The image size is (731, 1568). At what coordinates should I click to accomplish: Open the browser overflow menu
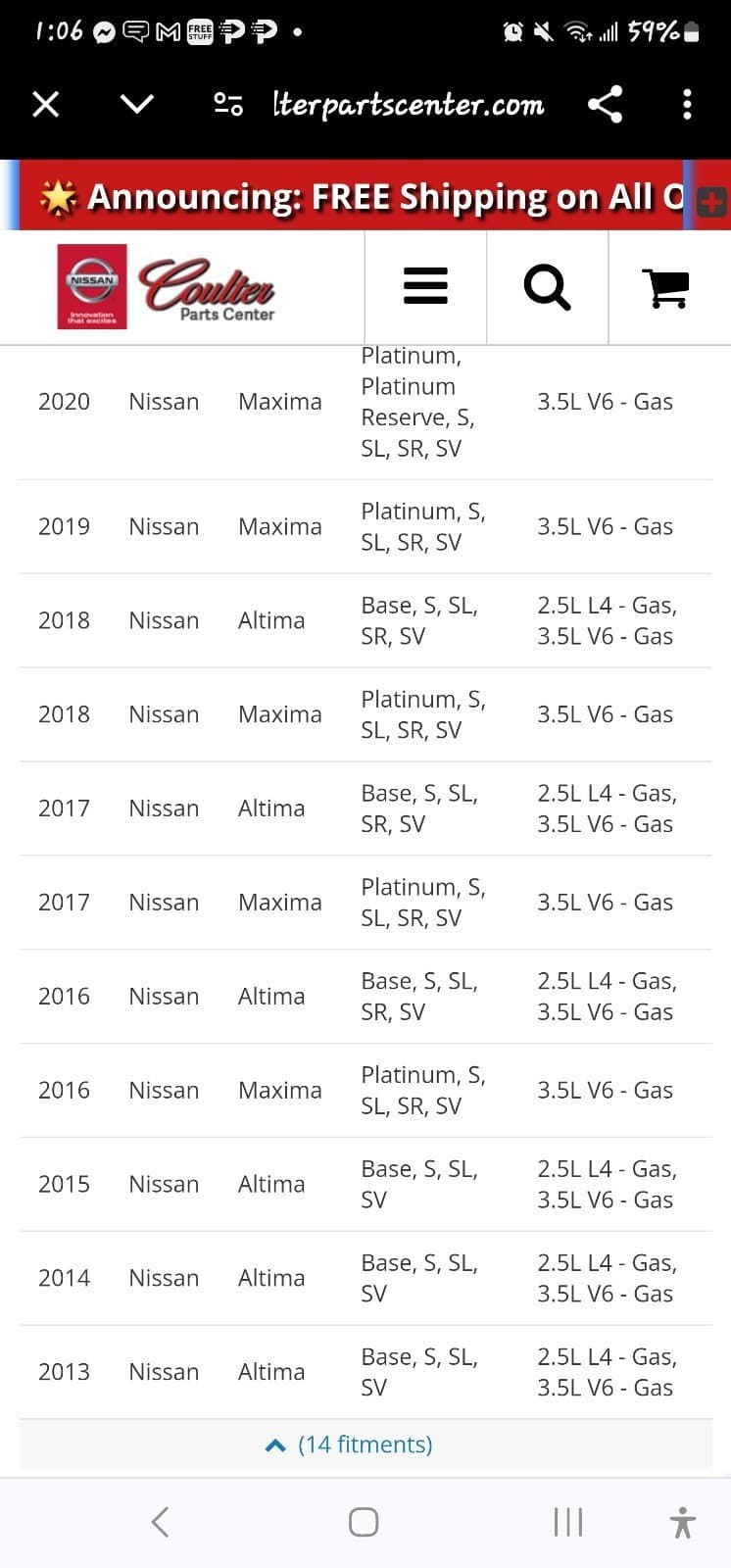[x=687, y=104]
